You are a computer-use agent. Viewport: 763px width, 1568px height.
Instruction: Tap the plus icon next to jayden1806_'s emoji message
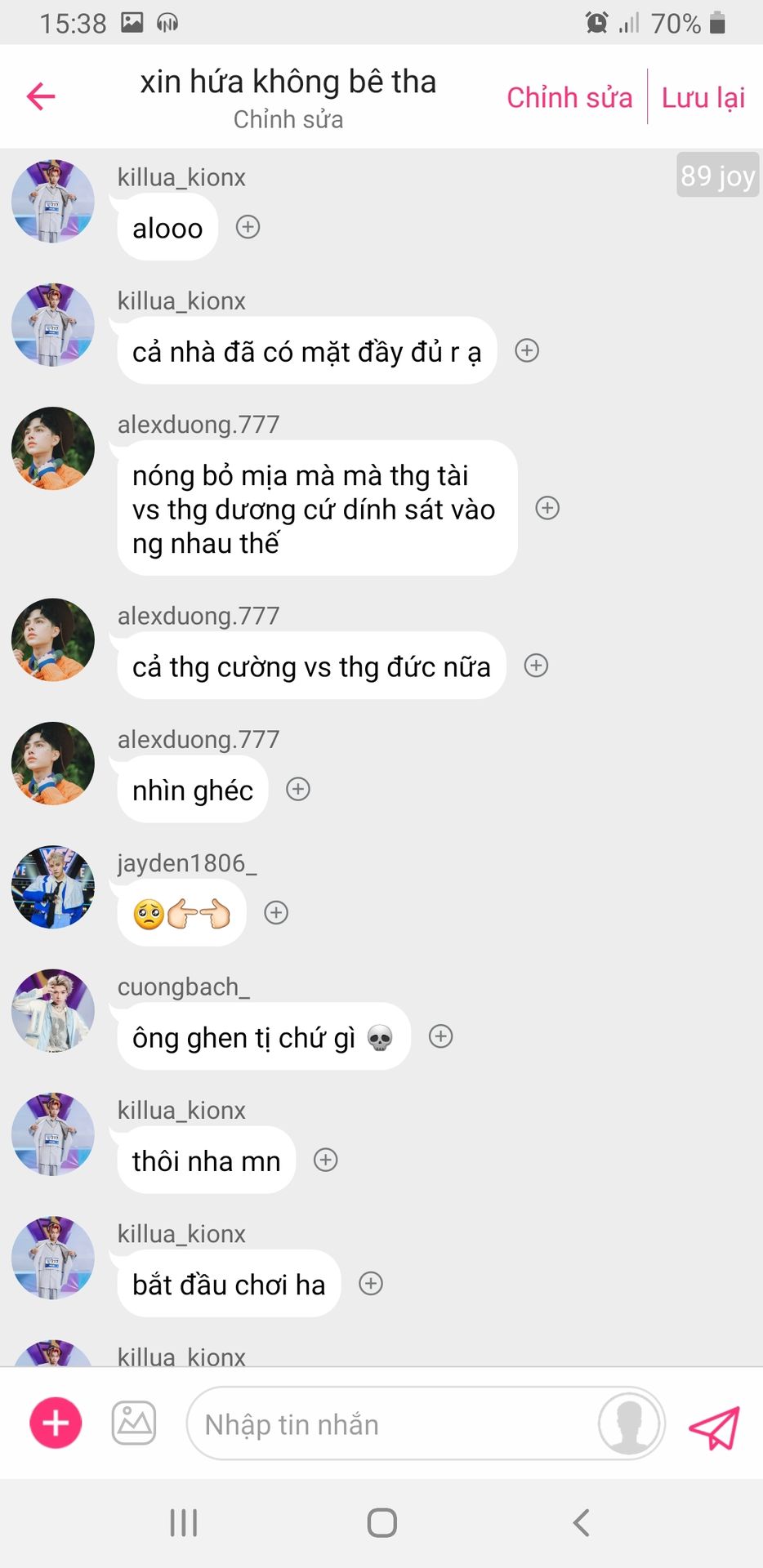(x=276, y=912)
